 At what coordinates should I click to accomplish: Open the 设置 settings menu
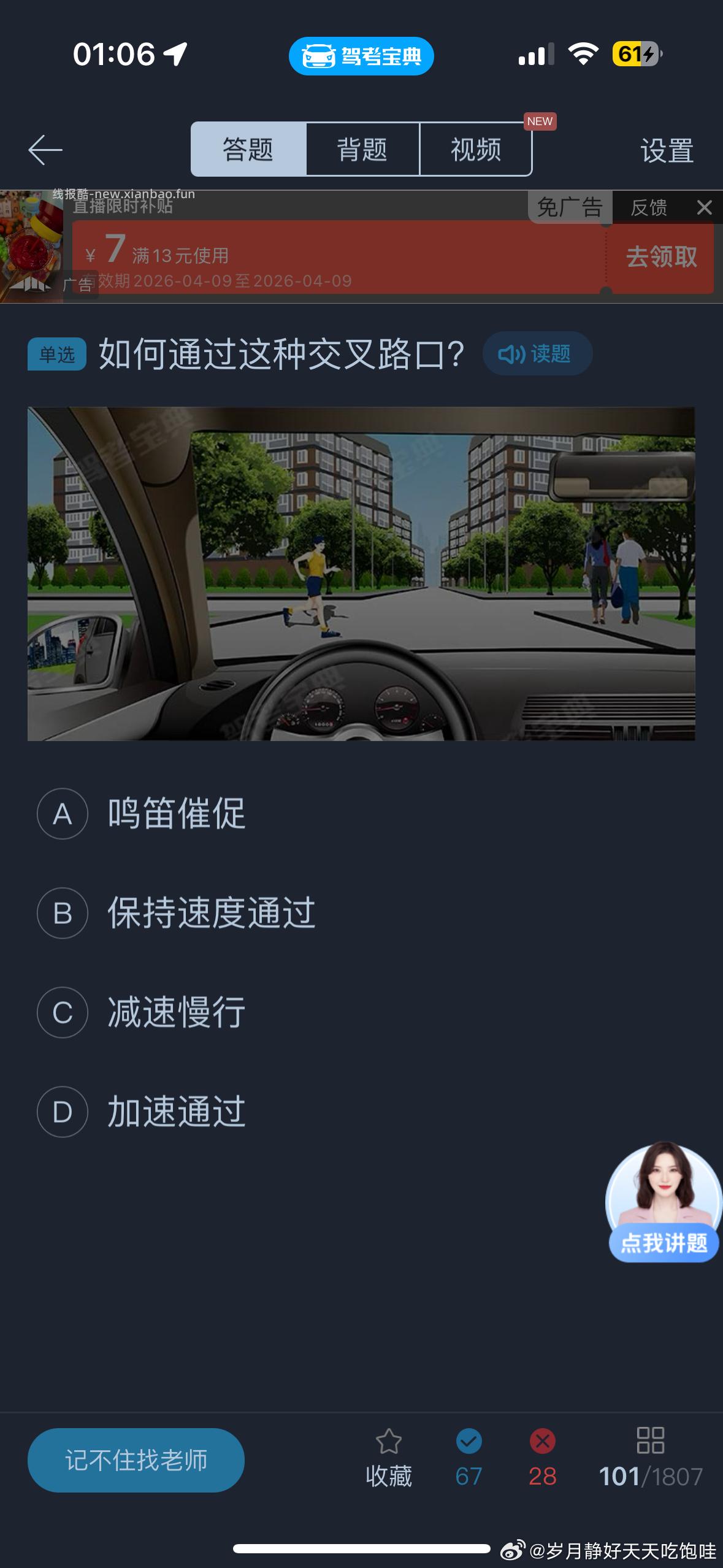[x=667, y=149]
